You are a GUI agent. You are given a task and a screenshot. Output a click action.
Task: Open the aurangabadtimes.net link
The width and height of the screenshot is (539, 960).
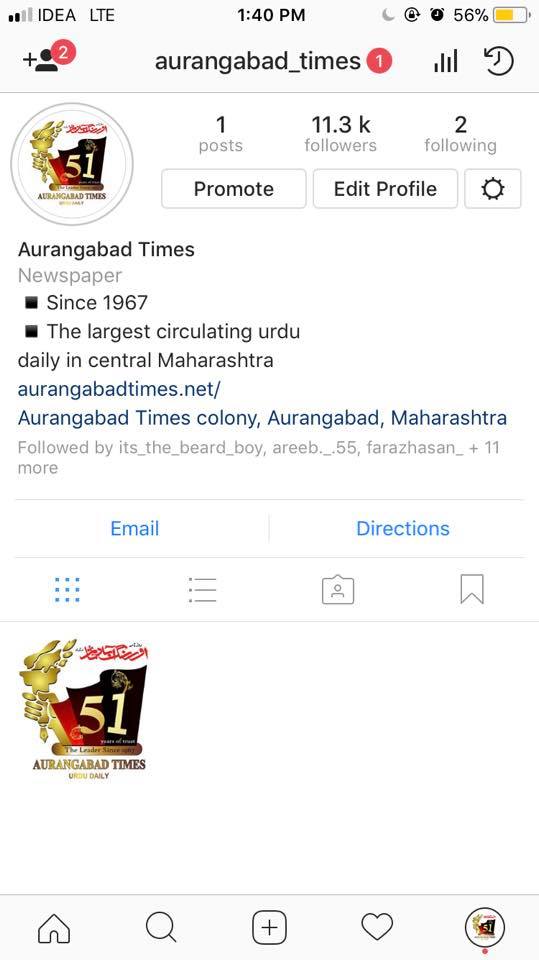(x=119, y=389)
